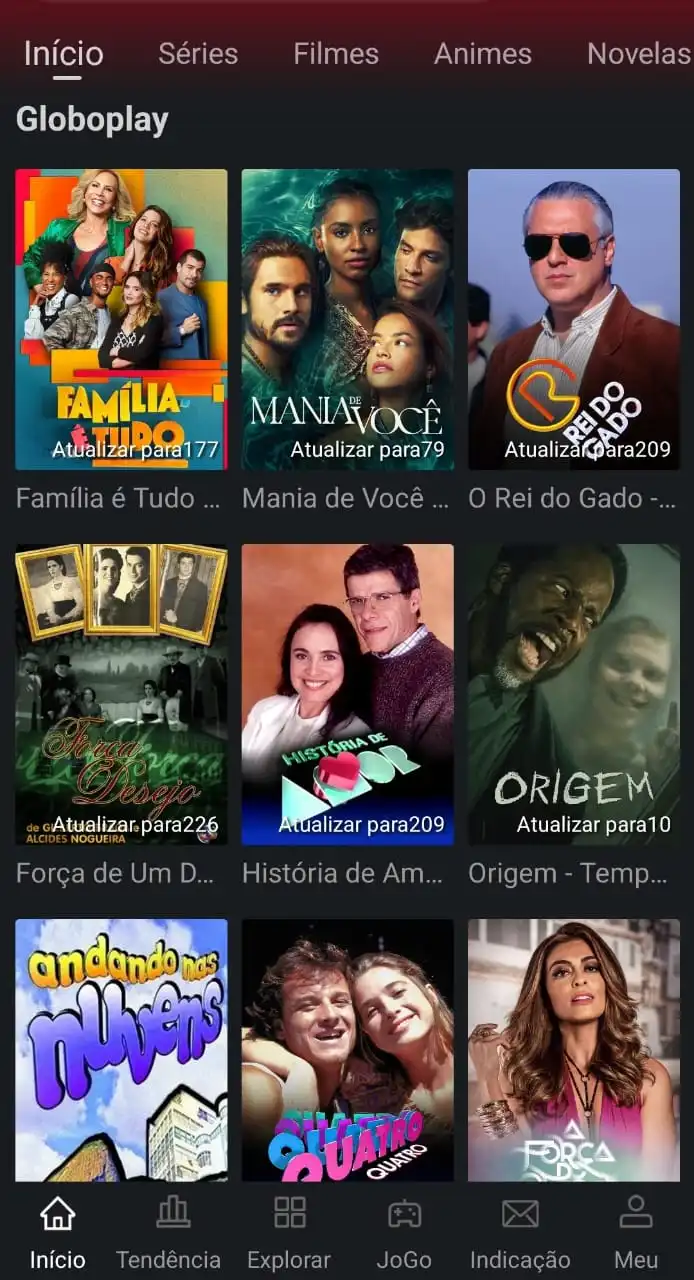
Task: Open the JoGo bottom tab
Action: 404,1232
